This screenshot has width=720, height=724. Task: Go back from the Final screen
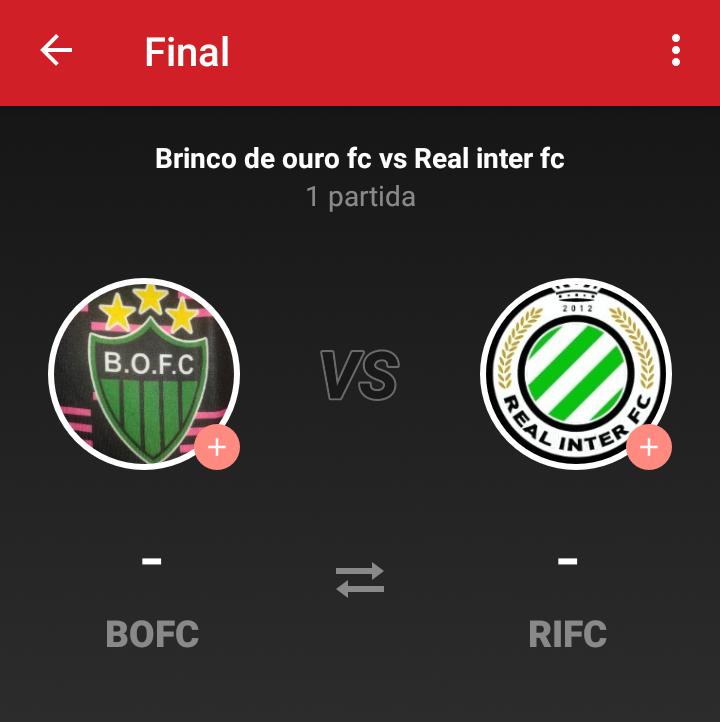(x=56, y=51)
